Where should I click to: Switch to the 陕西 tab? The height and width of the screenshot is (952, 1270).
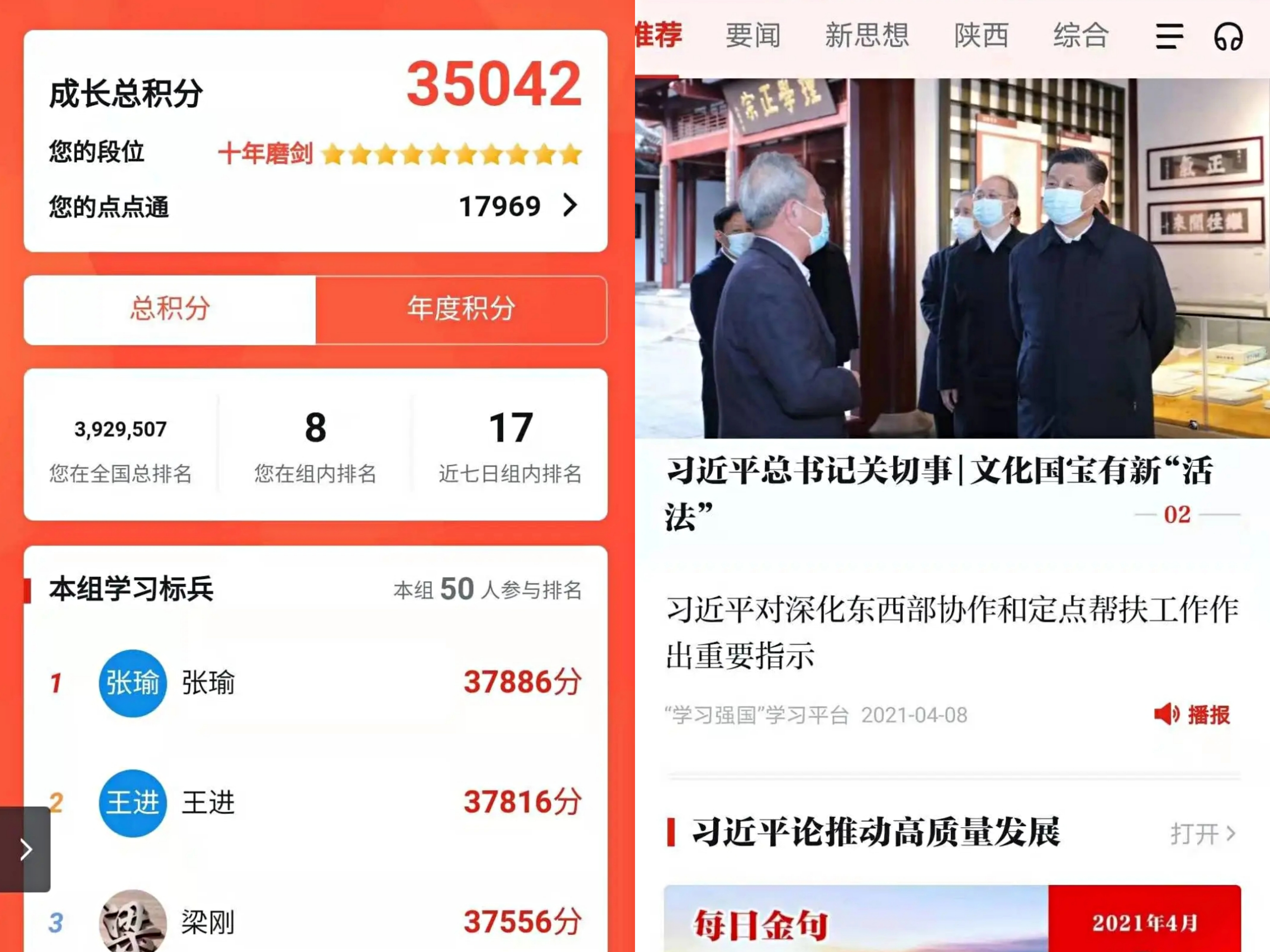click(981, 36)
